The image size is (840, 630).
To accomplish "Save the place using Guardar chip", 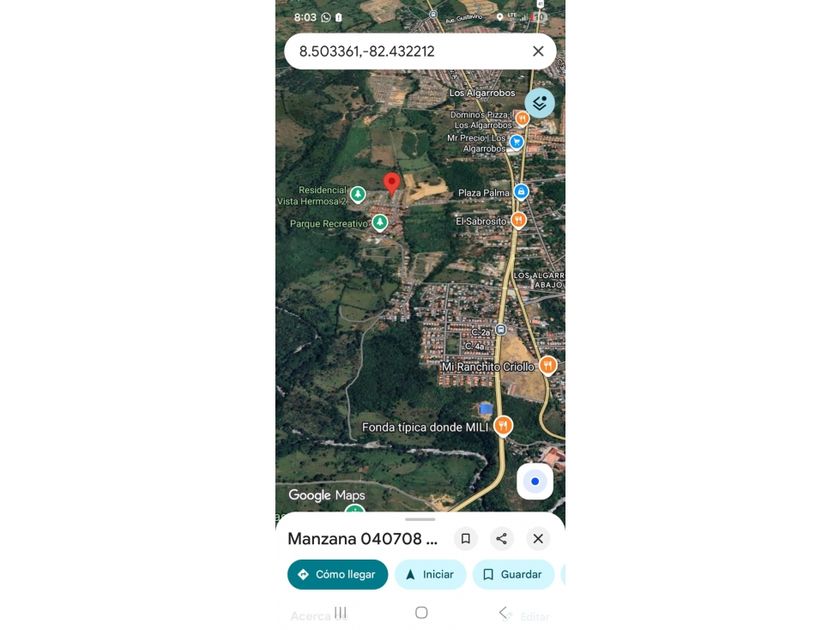I will pos(513,574).
